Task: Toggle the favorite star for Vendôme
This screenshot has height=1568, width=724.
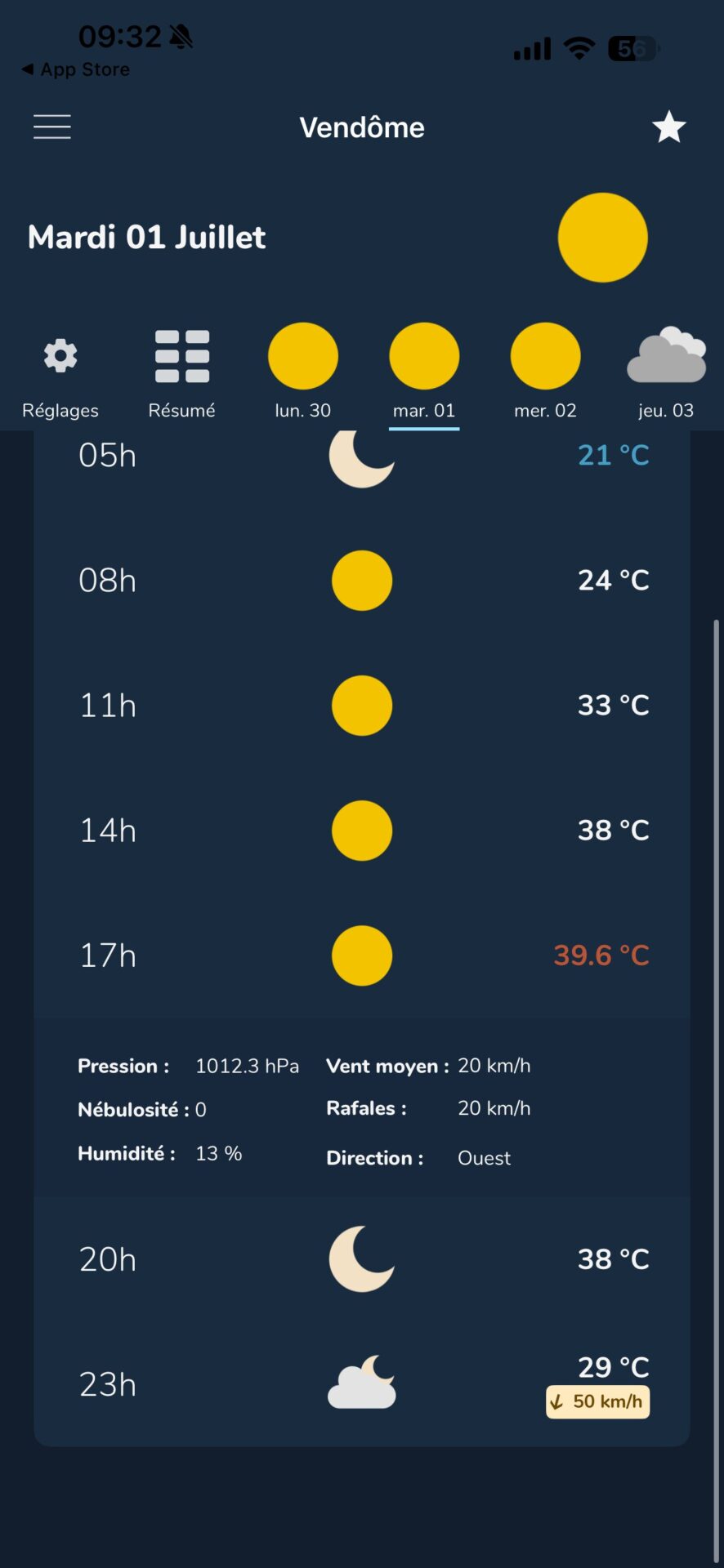Action: (x=668, y=127)
